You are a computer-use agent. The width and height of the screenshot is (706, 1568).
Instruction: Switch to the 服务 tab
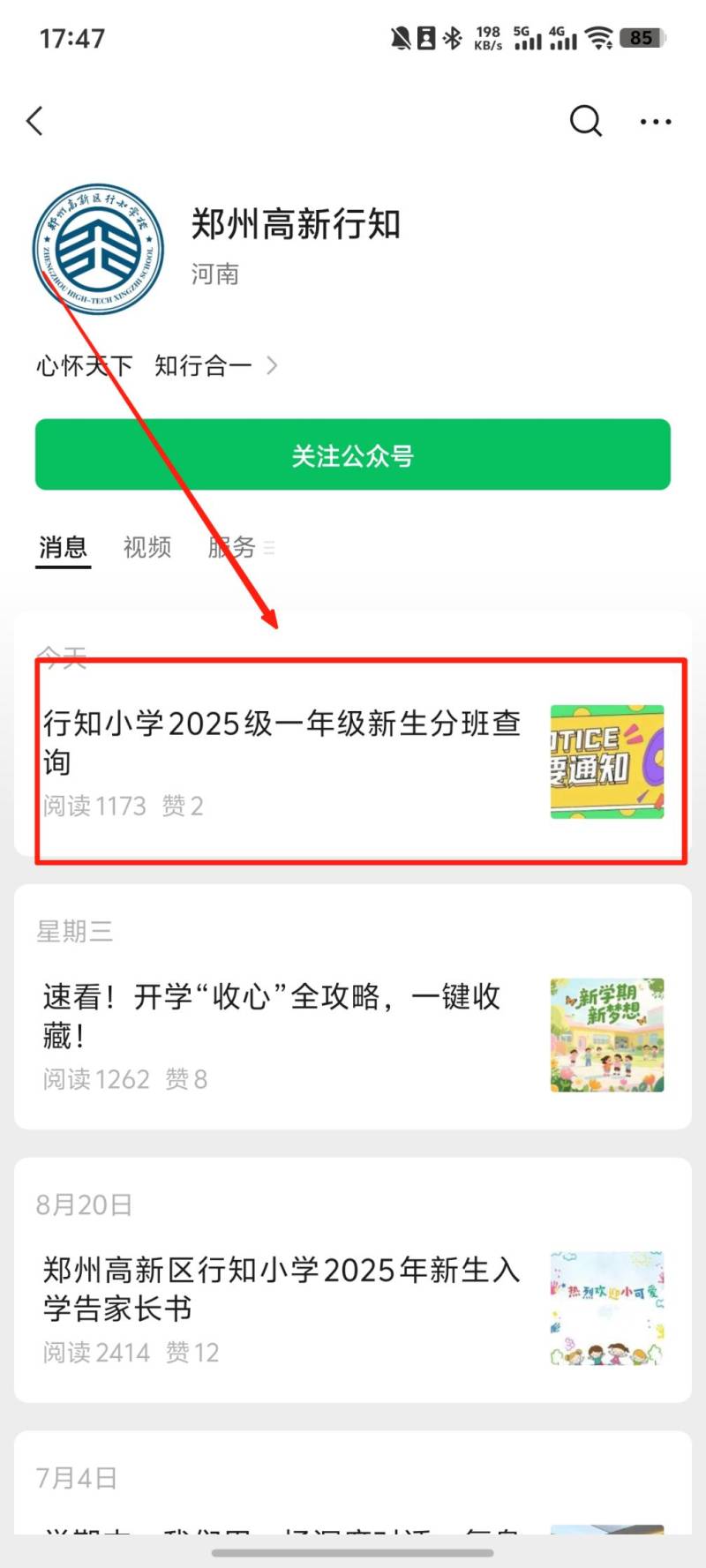[233, 548]
